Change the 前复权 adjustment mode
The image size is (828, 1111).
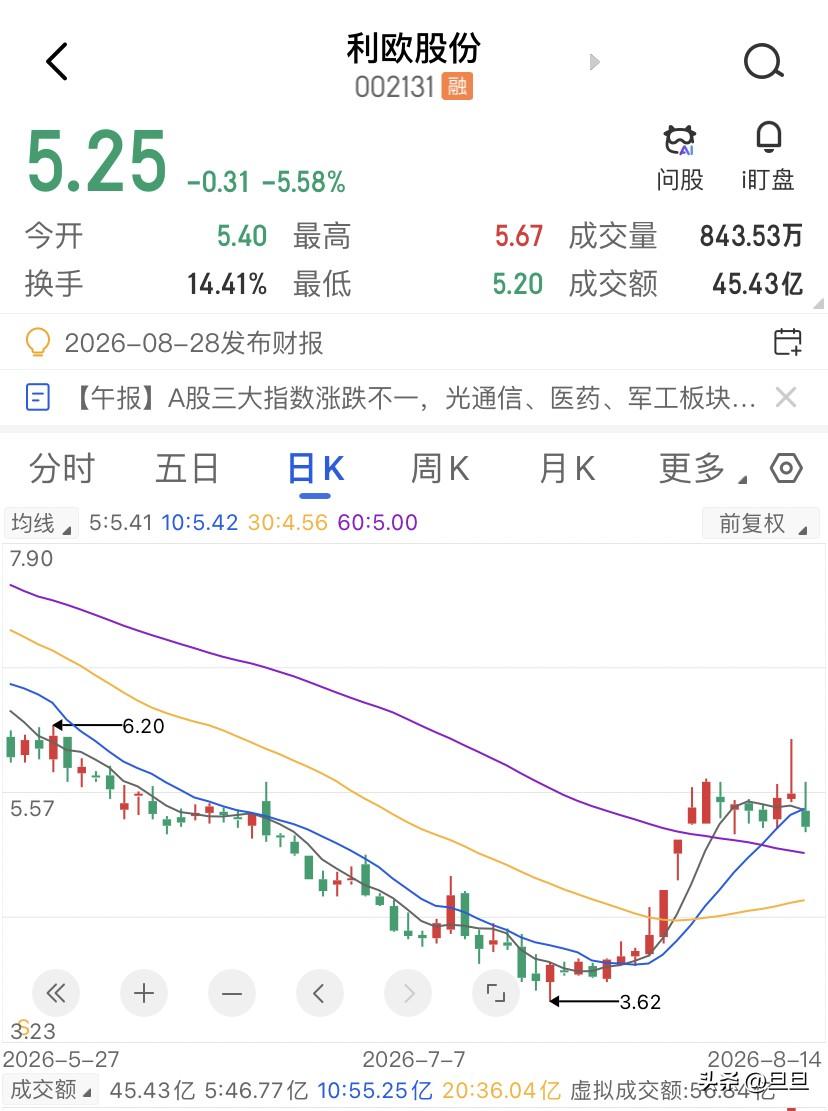click(761, 524)
